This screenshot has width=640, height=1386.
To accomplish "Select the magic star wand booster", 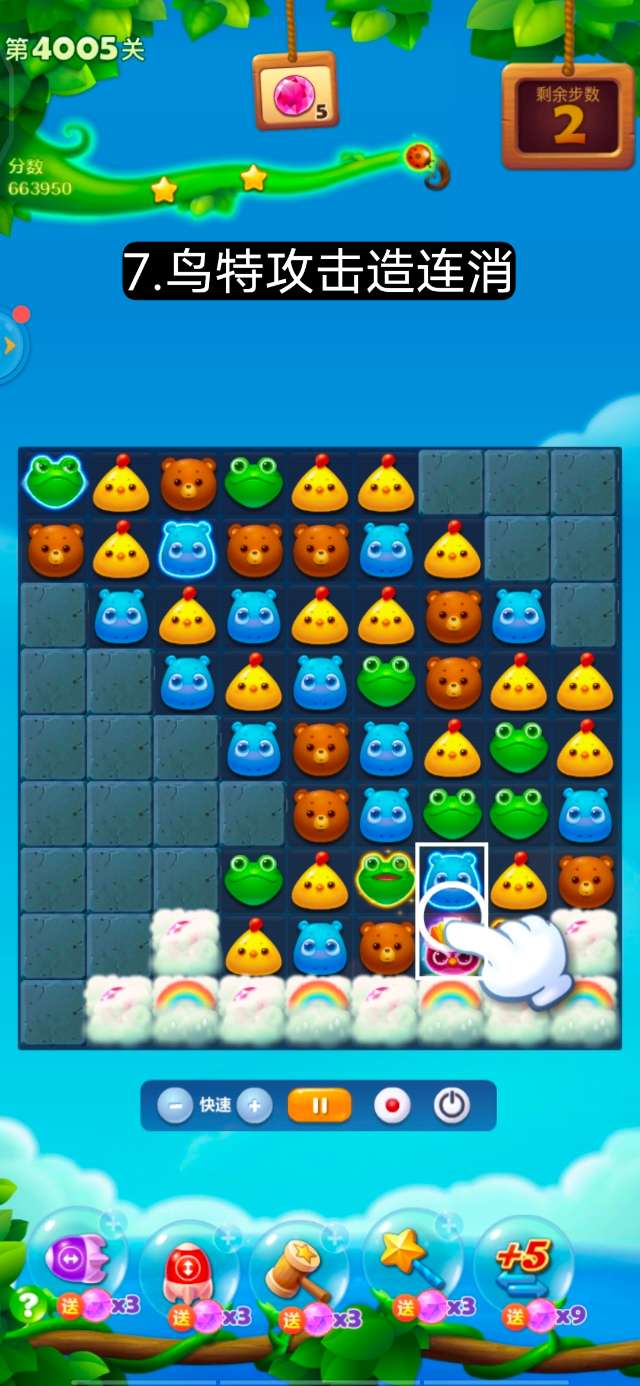I will pos(410,1260).
